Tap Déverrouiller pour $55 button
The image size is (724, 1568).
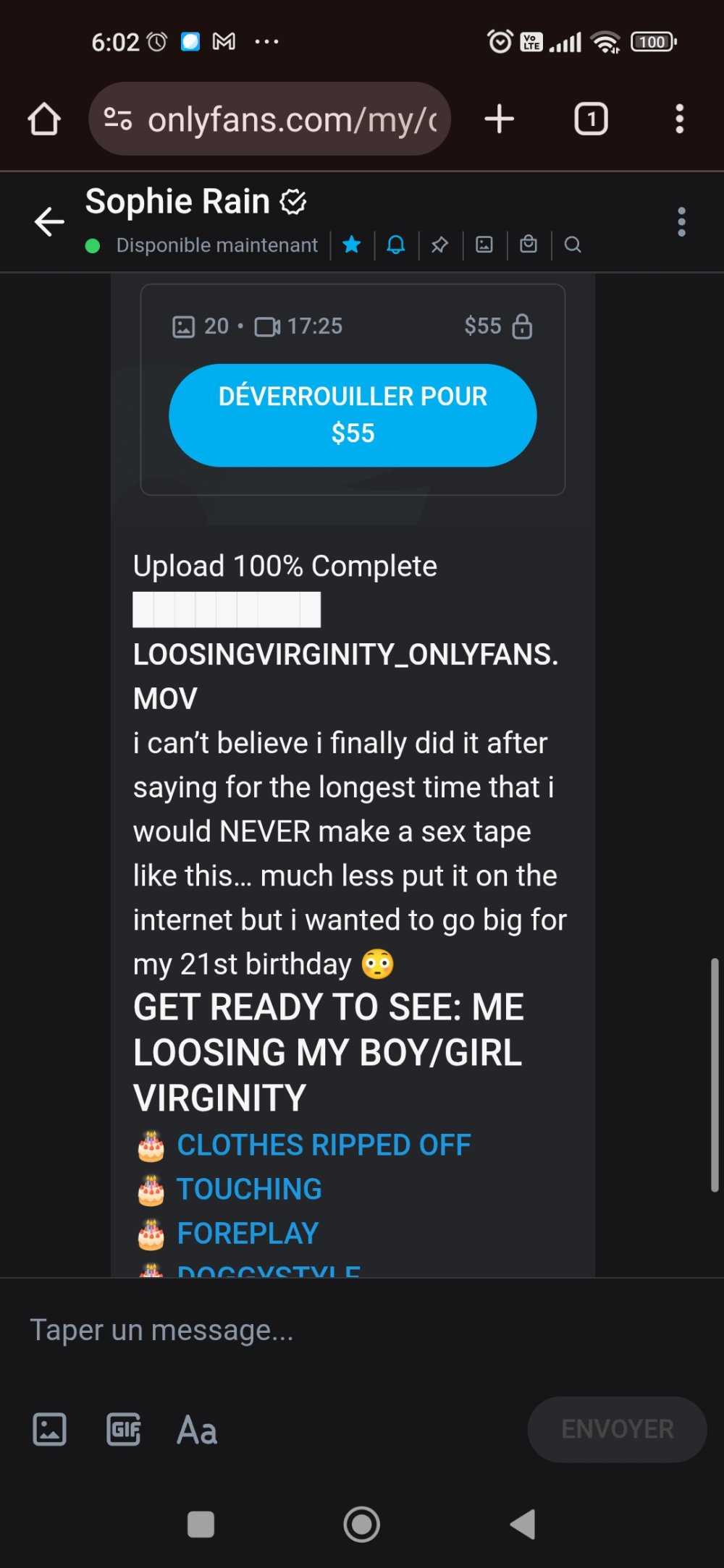pos(353,415)
